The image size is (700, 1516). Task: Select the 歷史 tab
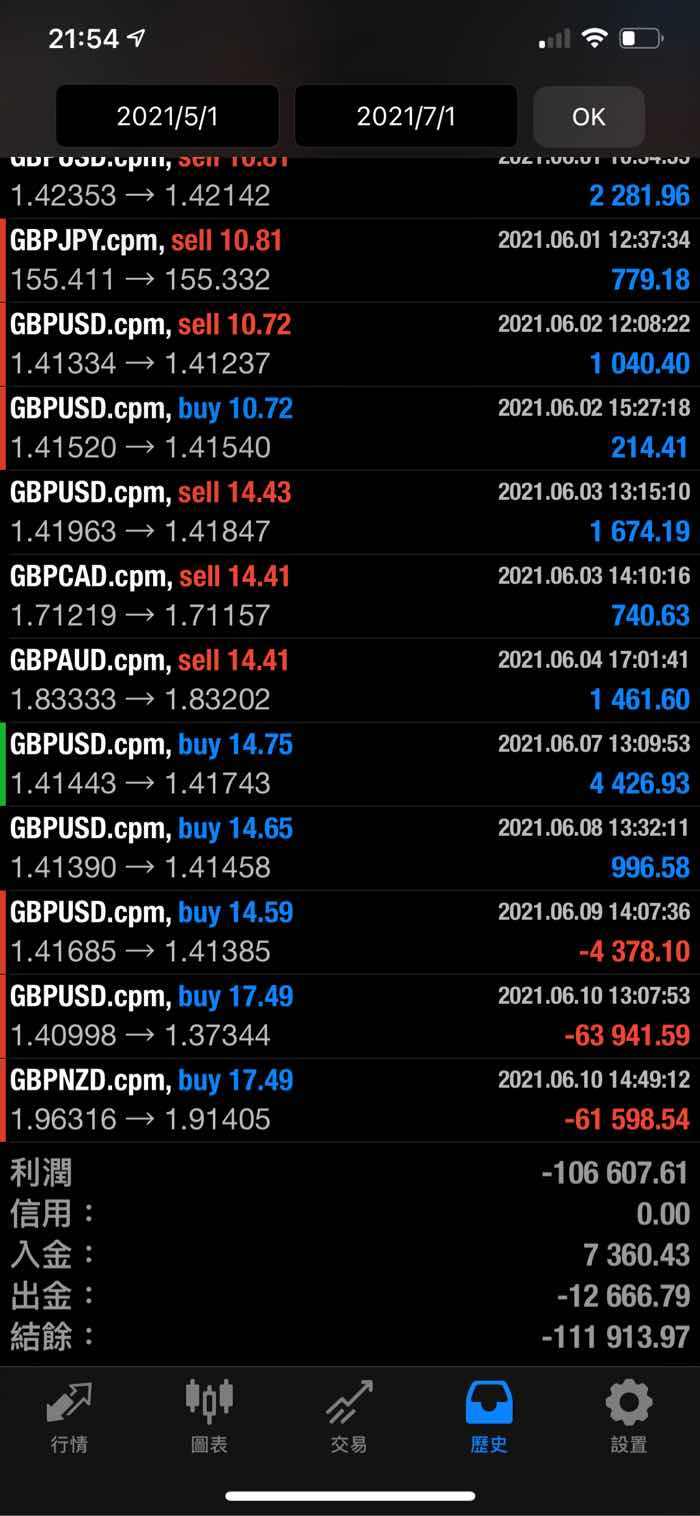pyautogui.click(x=489, y=1416)
